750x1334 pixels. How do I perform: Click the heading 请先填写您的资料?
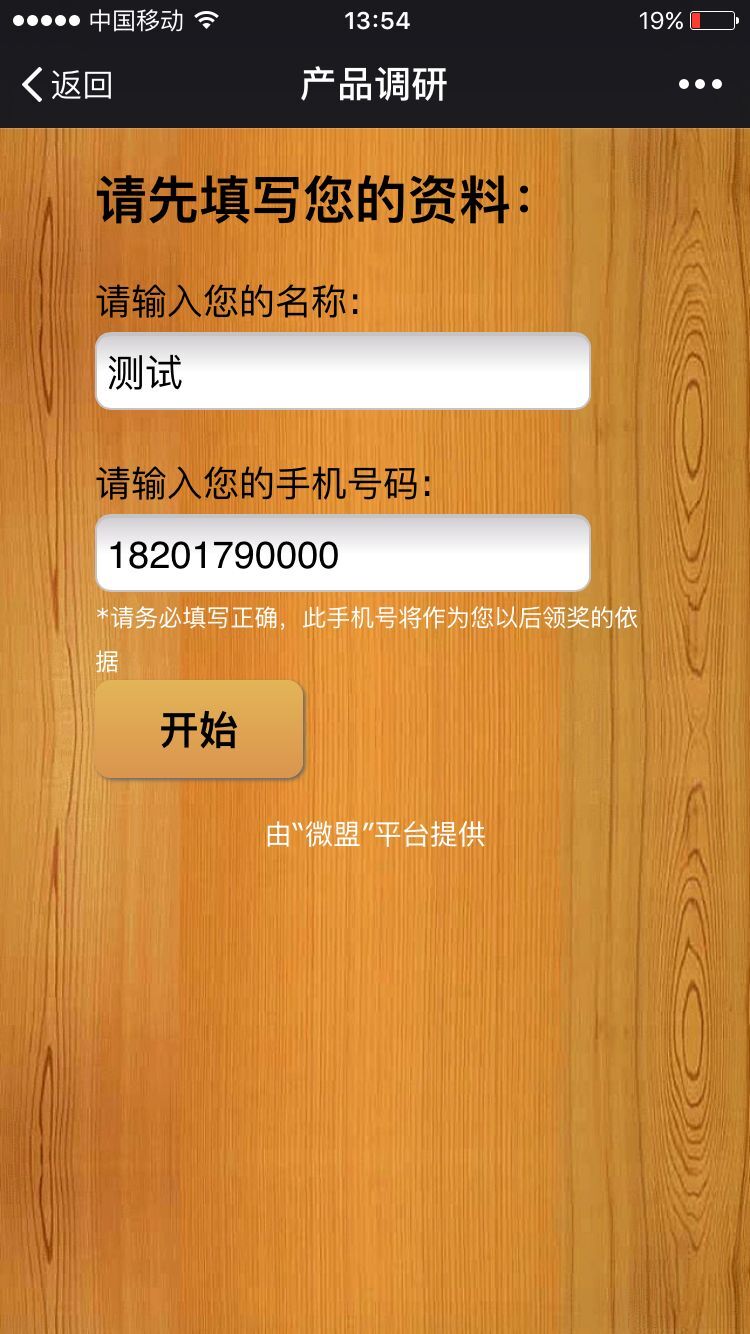(x=310, y=198)
